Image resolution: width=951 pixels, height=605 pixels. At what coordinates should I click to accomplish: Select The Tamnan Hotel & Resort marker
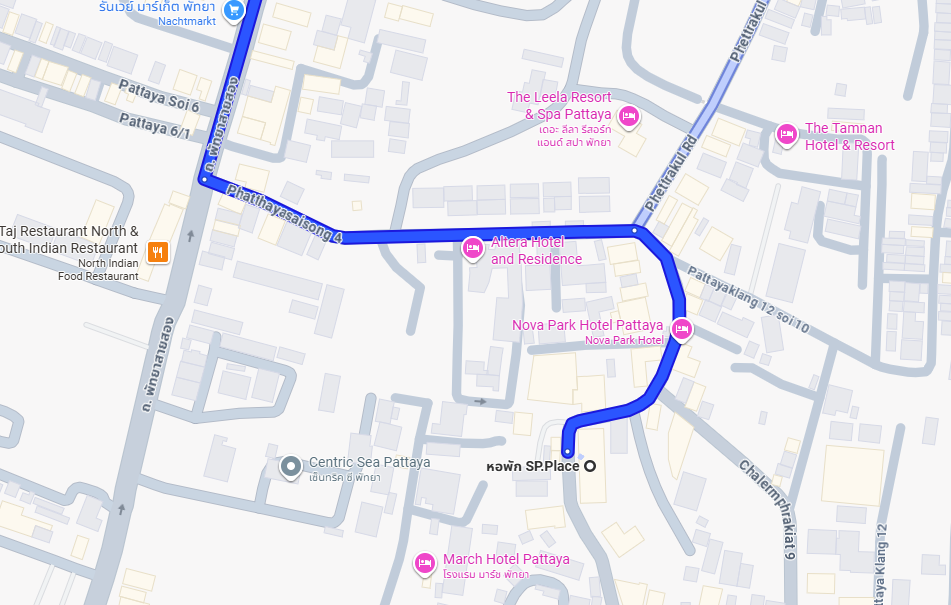coord(786,134)
